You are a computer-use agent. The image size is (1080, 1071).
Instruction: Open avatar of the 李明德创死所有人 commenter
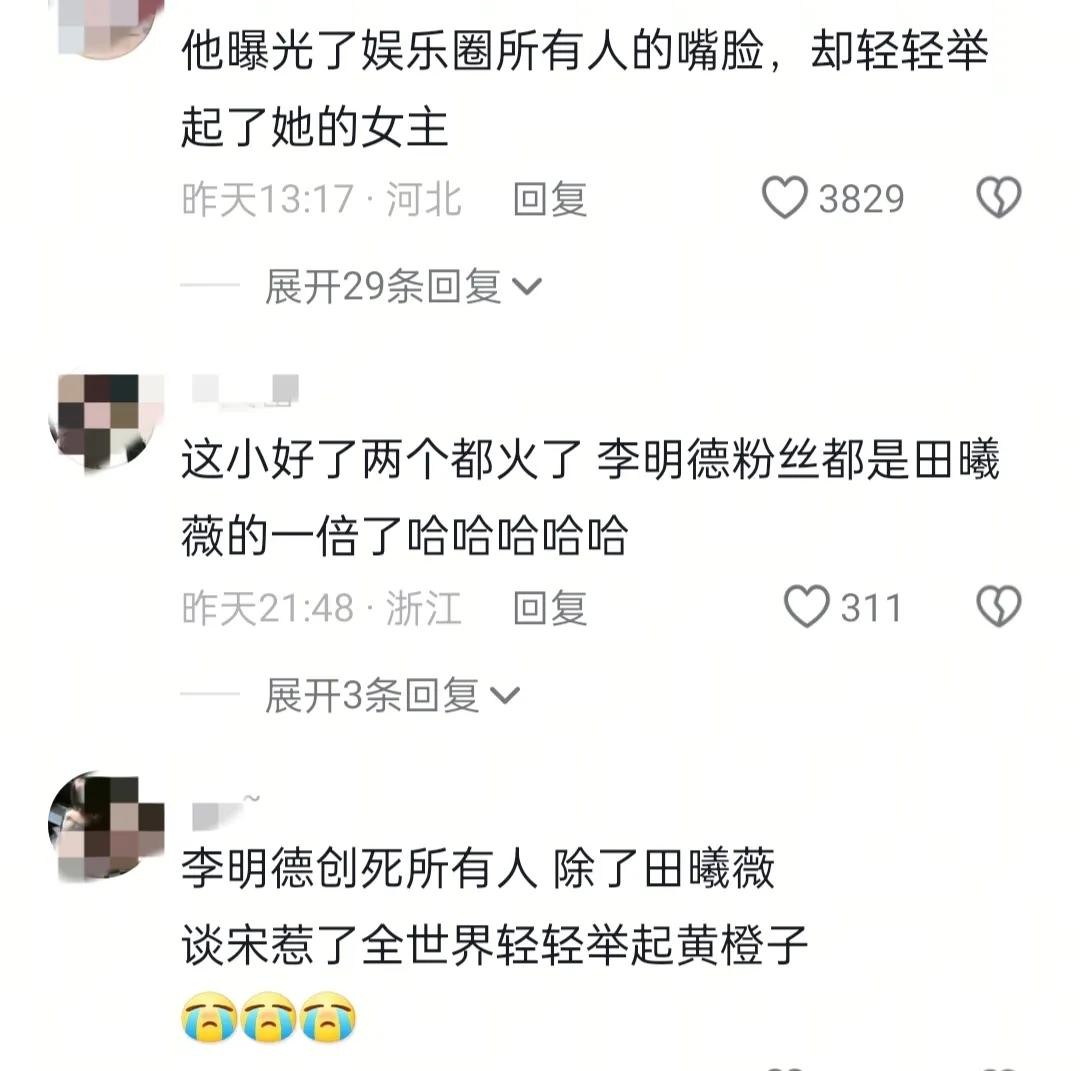coord(106,826)
